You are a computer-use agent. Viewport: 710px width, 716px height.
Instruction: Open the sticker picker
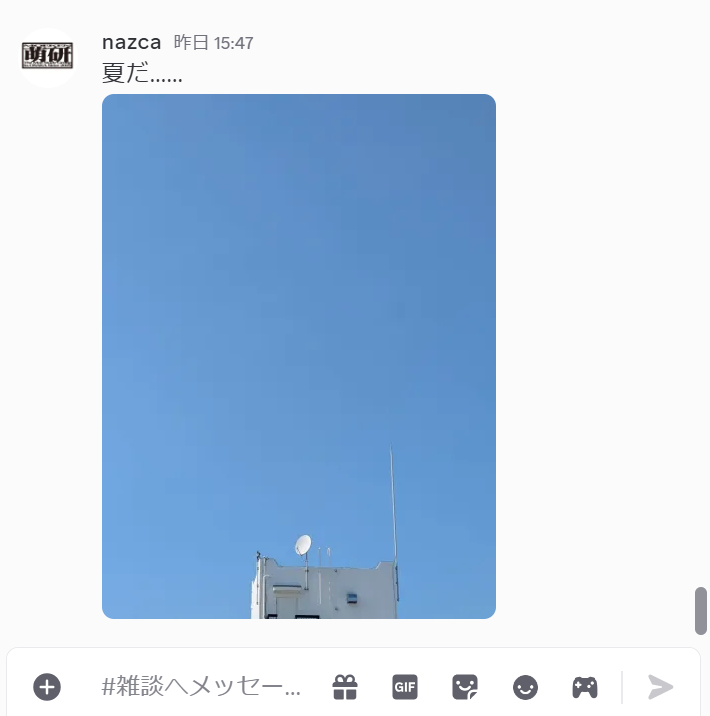click(x=465, y=687)
